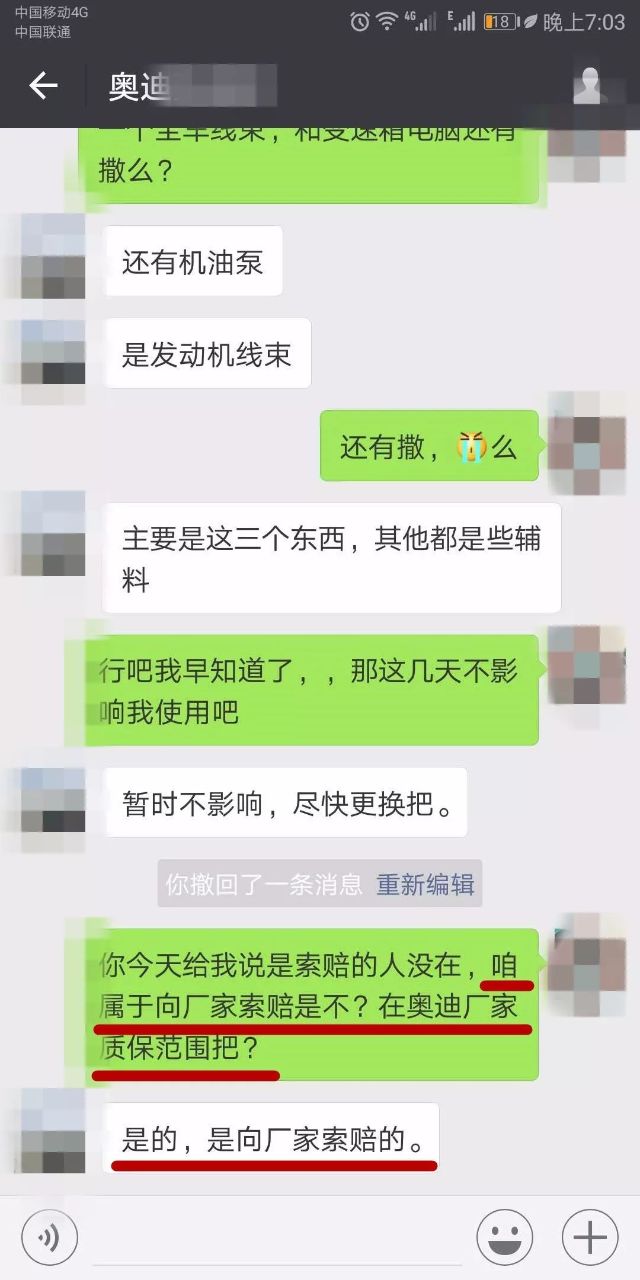The height and width of the screenshot is (1280, 640).
Task: Go back to the chat list
Action: (43, 86)
